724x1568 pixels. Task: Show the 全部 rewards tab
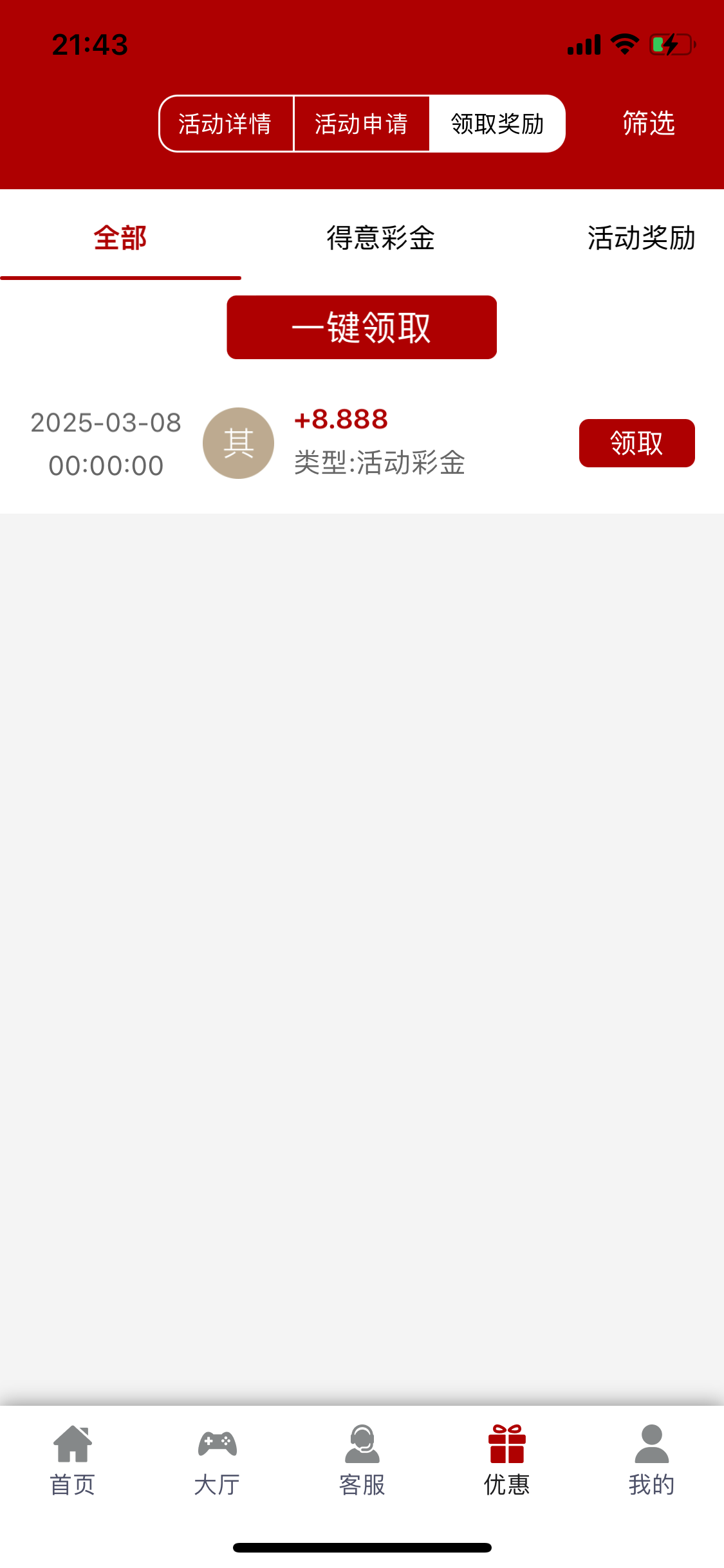(120, 238)
